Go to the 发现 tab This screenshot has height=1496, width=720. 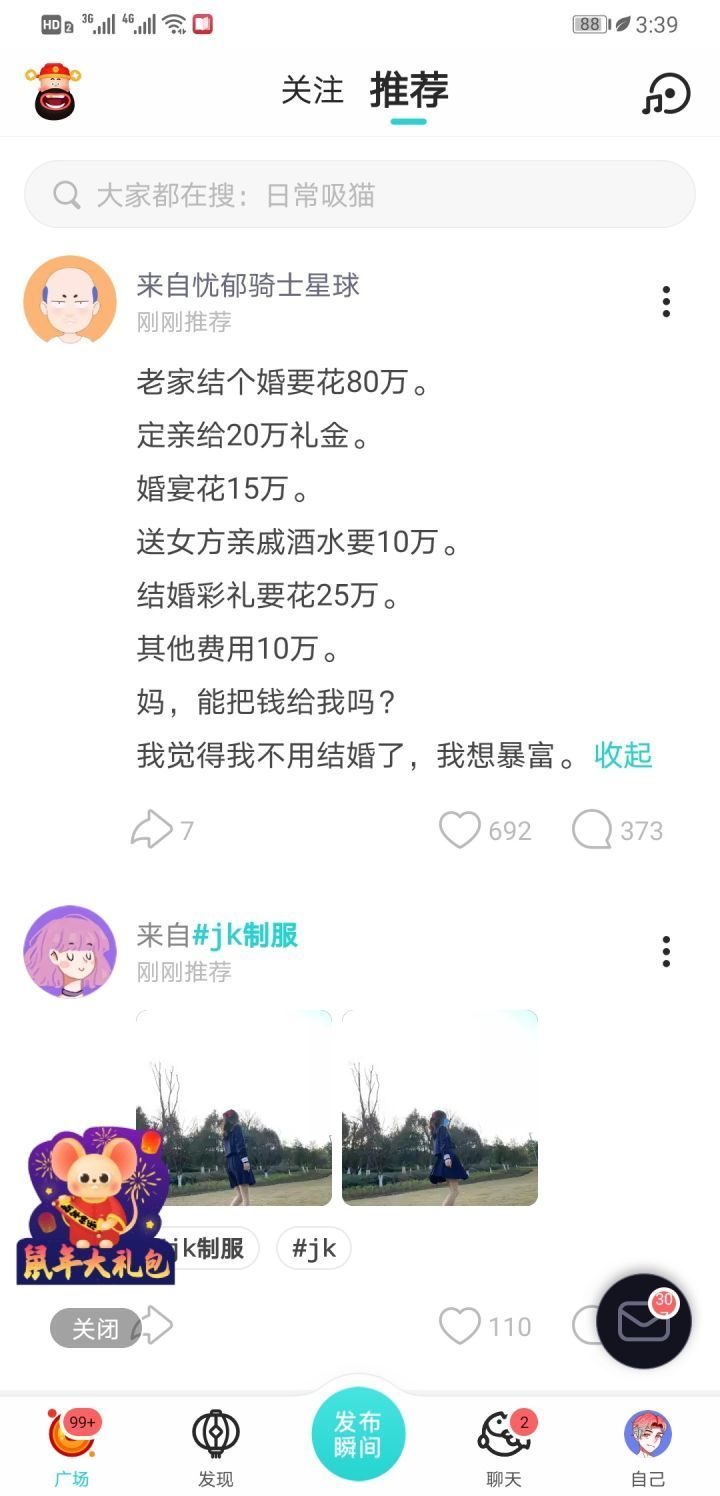tap(215, 1446)
